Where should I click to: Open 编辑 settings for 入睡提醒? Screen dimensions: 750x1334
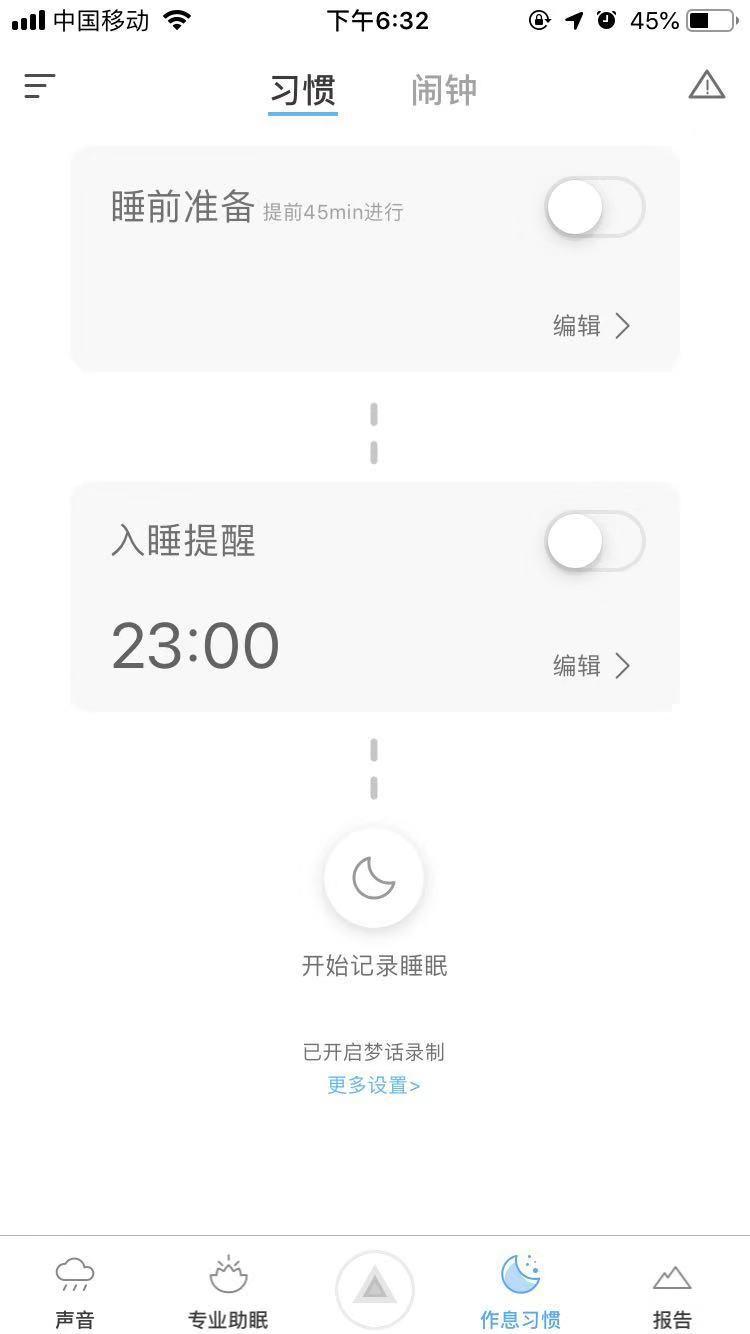tap(592, 666)
